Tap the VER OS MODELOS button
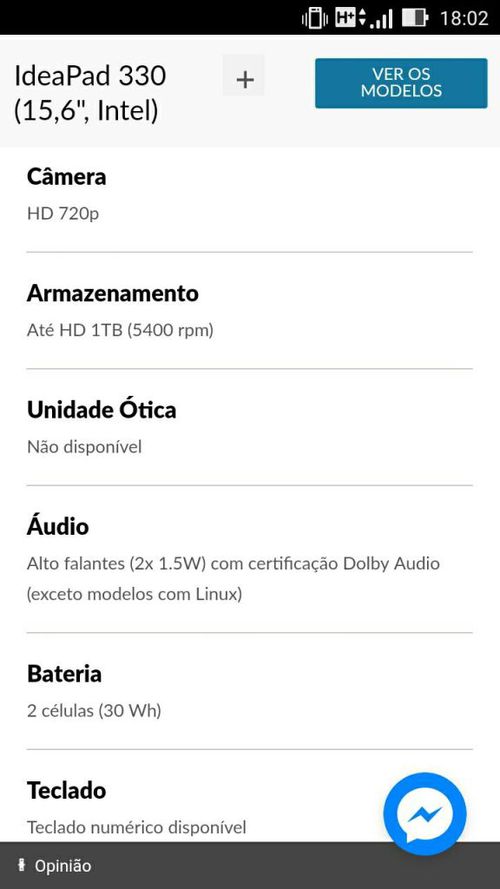This screenshot has width=500, height=889. point(401,83)
